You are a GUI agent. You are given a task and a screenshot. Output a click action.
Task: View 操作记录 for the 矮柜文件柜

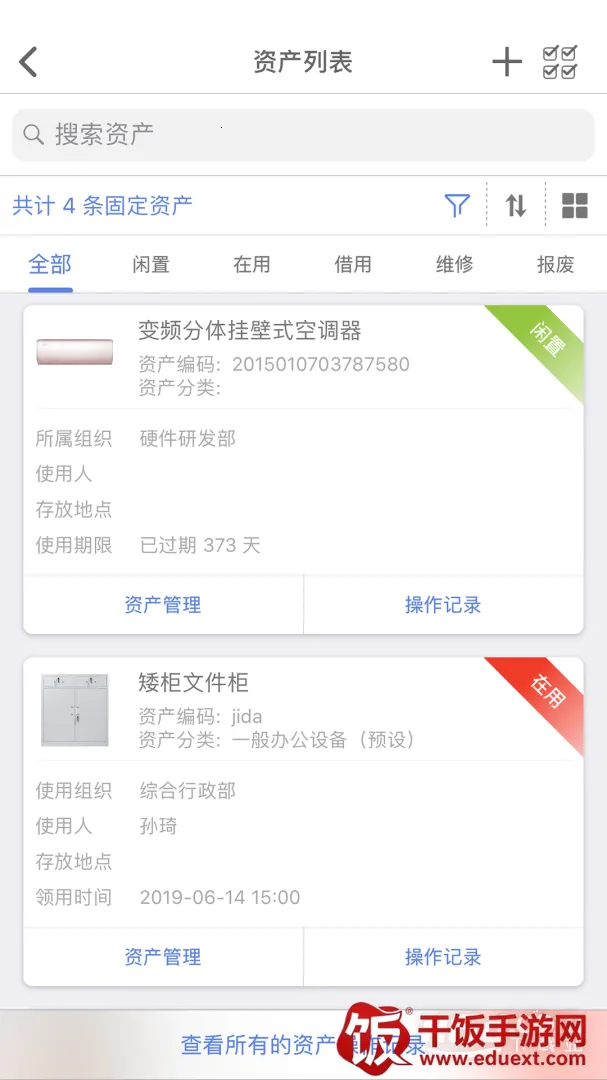pyautogui.click(x=443, y=956)
